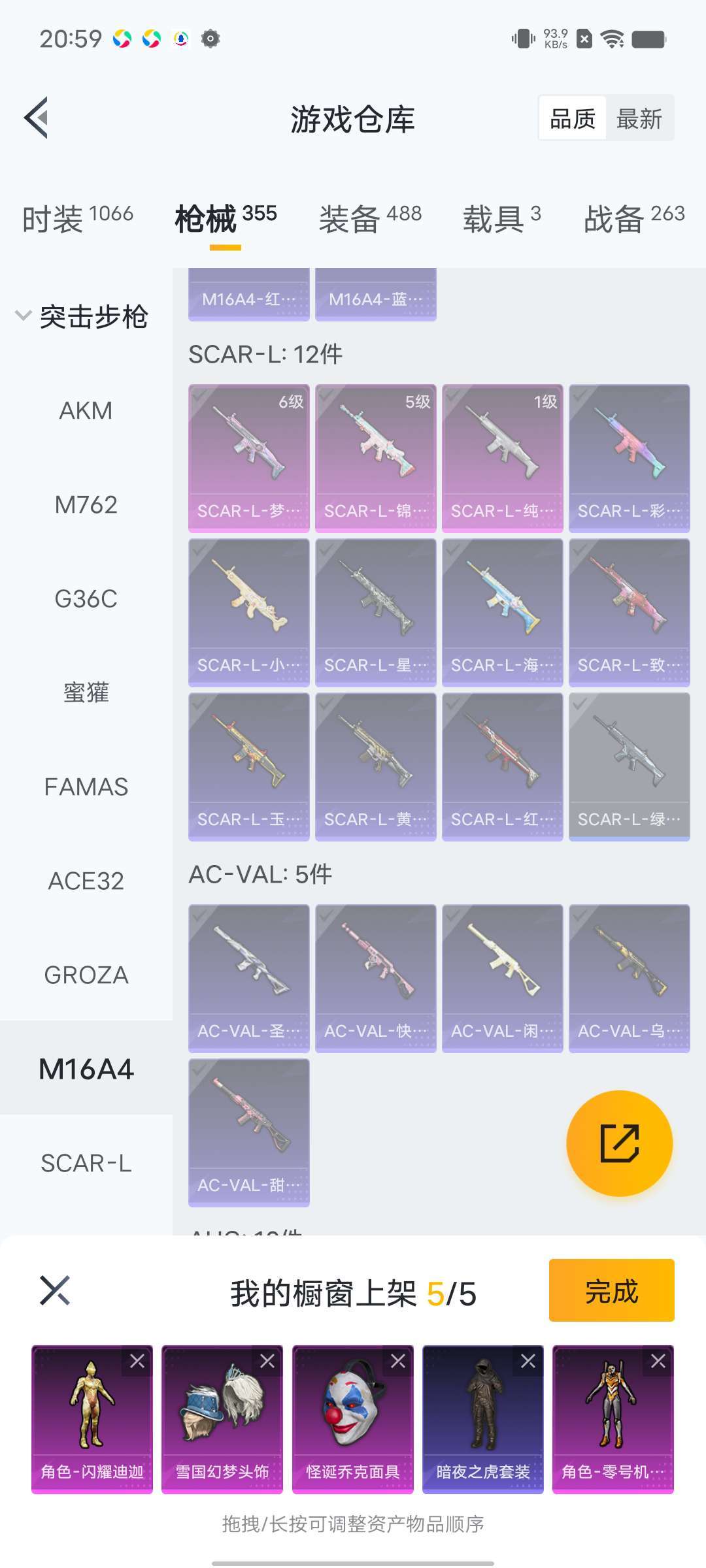
Task: Jump to the GROZA section
Action: tap(86, 975)
